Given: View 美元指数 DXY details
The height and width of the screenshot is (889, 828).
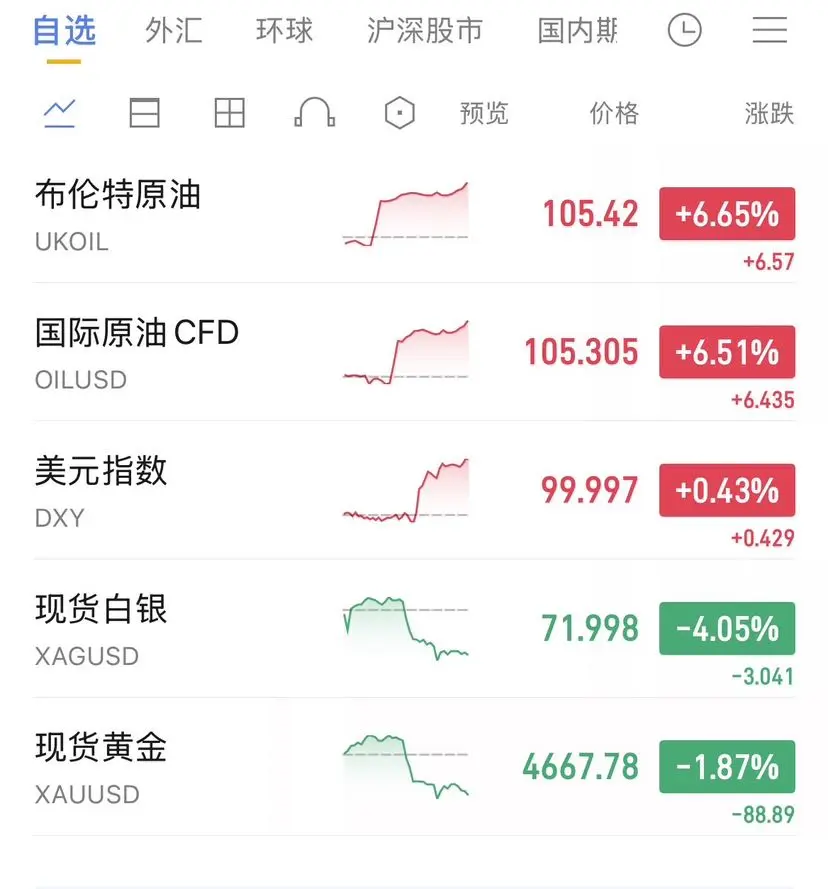Looking at the screenshot, I should [x=101, y=489].
